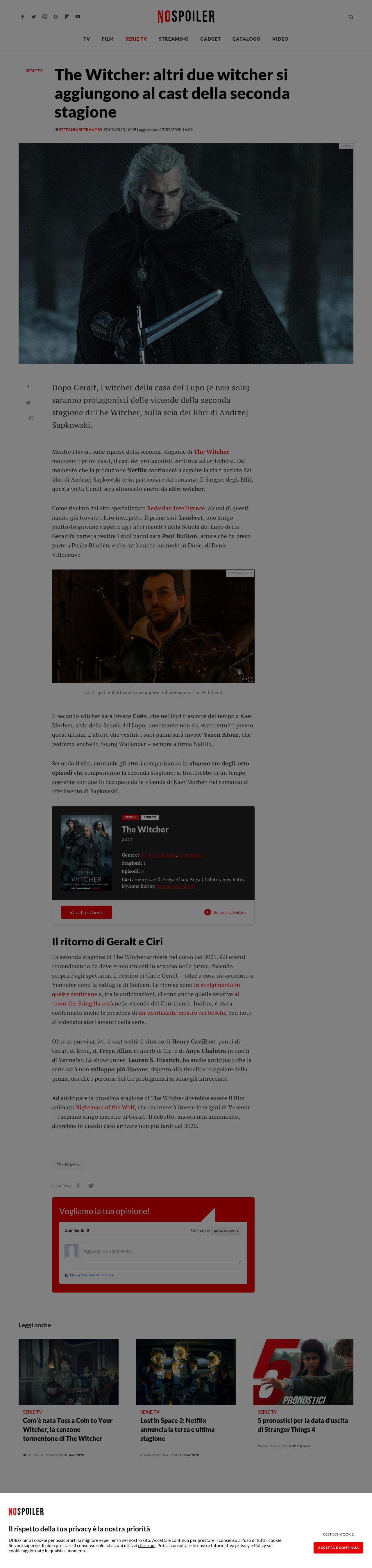Go to the Gadget section
The image size is (372, 1568).
[210, 39]
